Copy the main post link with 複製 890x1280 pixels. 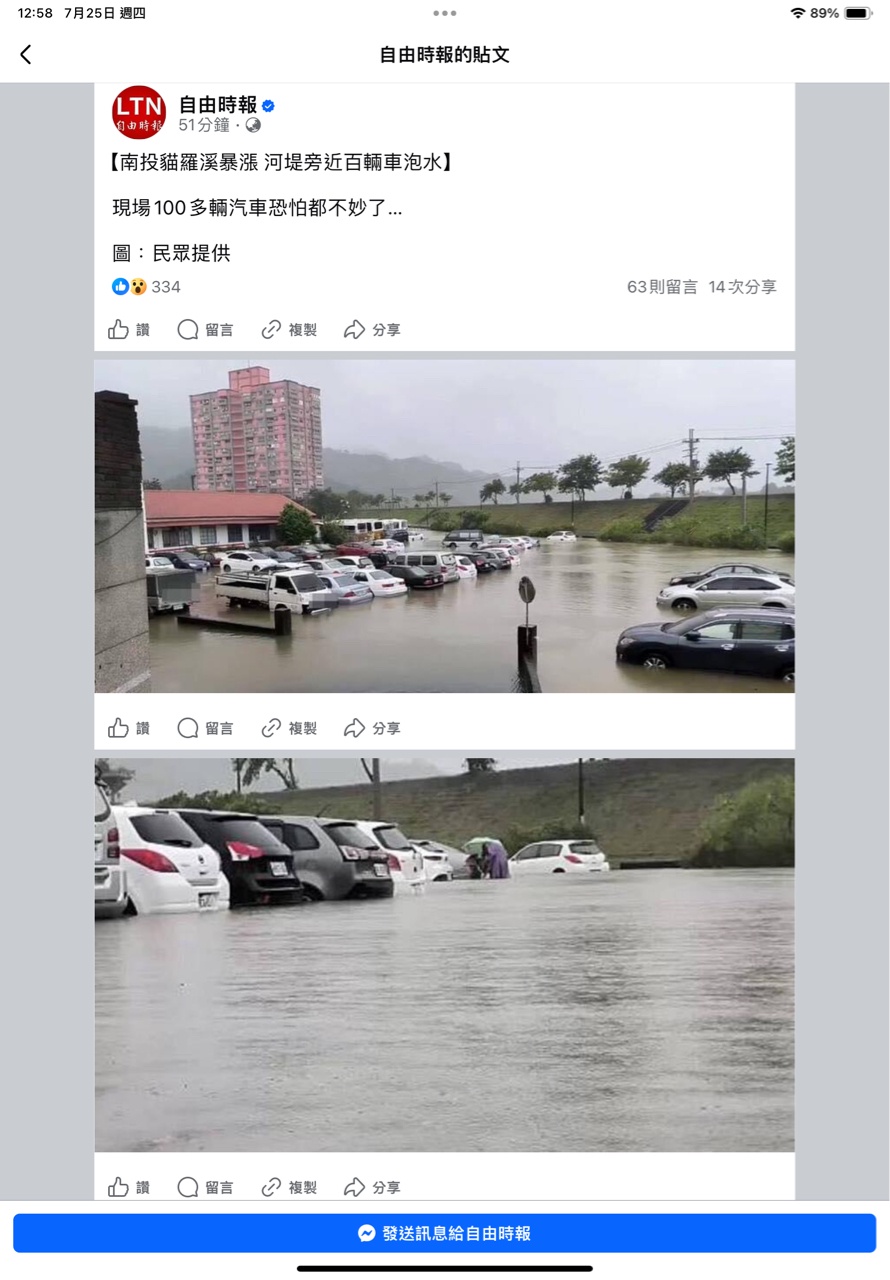point(289,330)
